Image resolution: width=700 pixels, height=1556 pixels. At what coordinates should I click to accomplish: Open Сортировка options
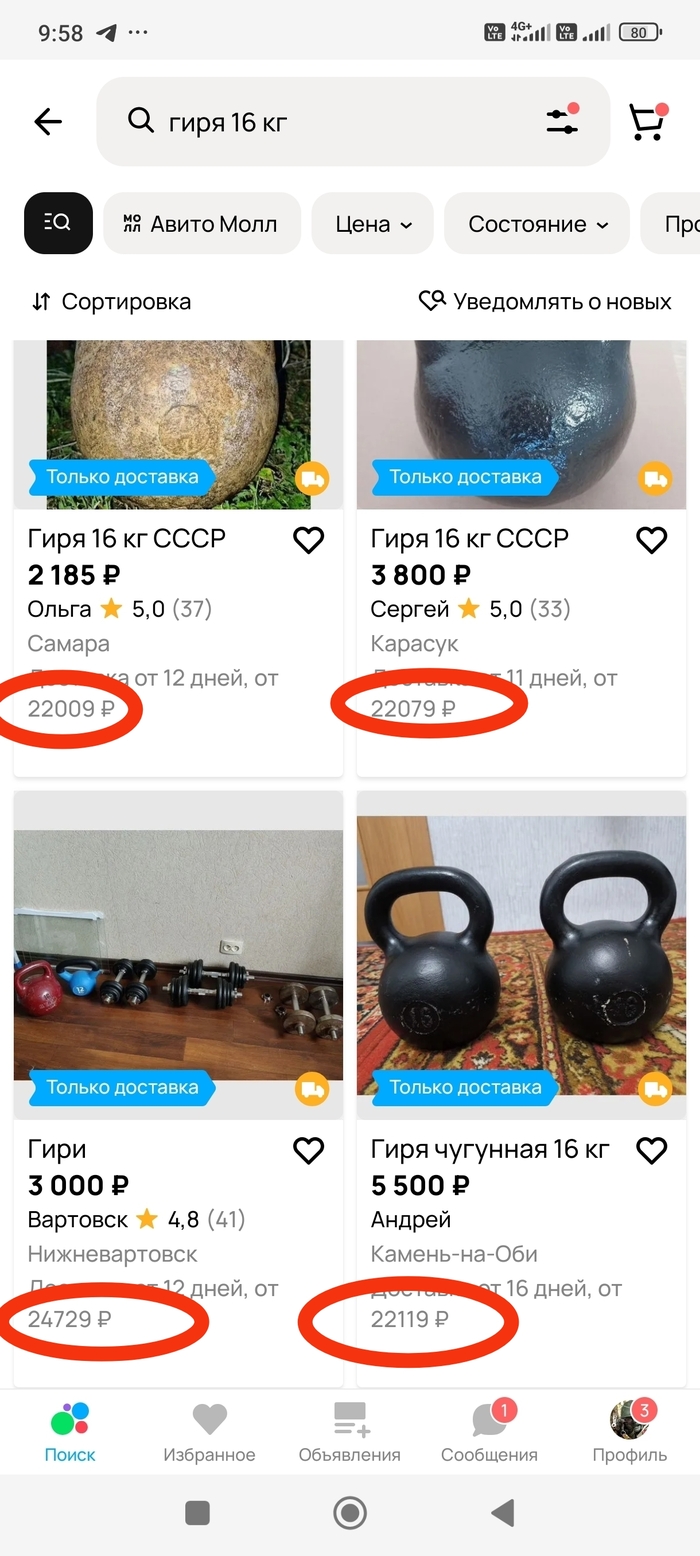pos(111,301)
